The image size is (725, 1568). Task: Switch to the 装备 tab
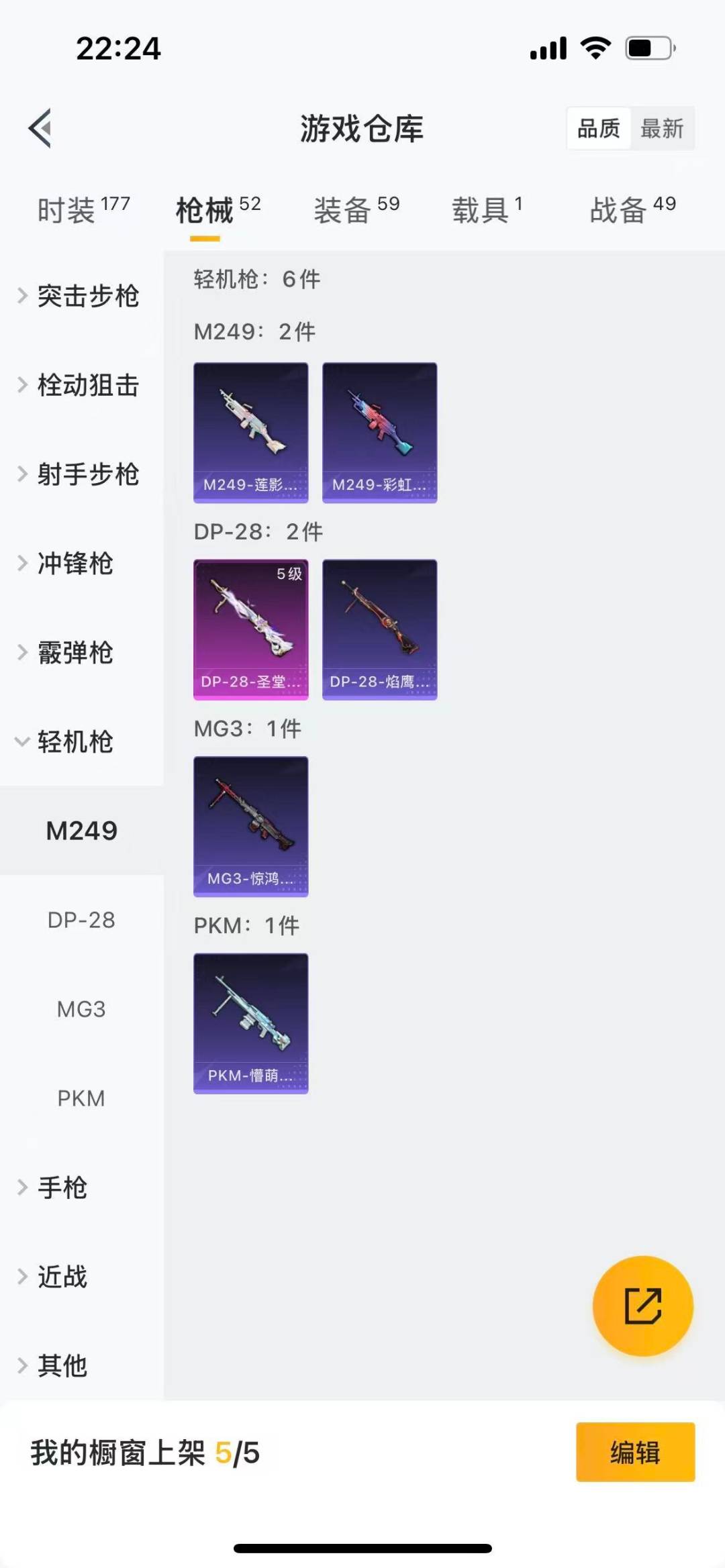(x=356, y=210)
